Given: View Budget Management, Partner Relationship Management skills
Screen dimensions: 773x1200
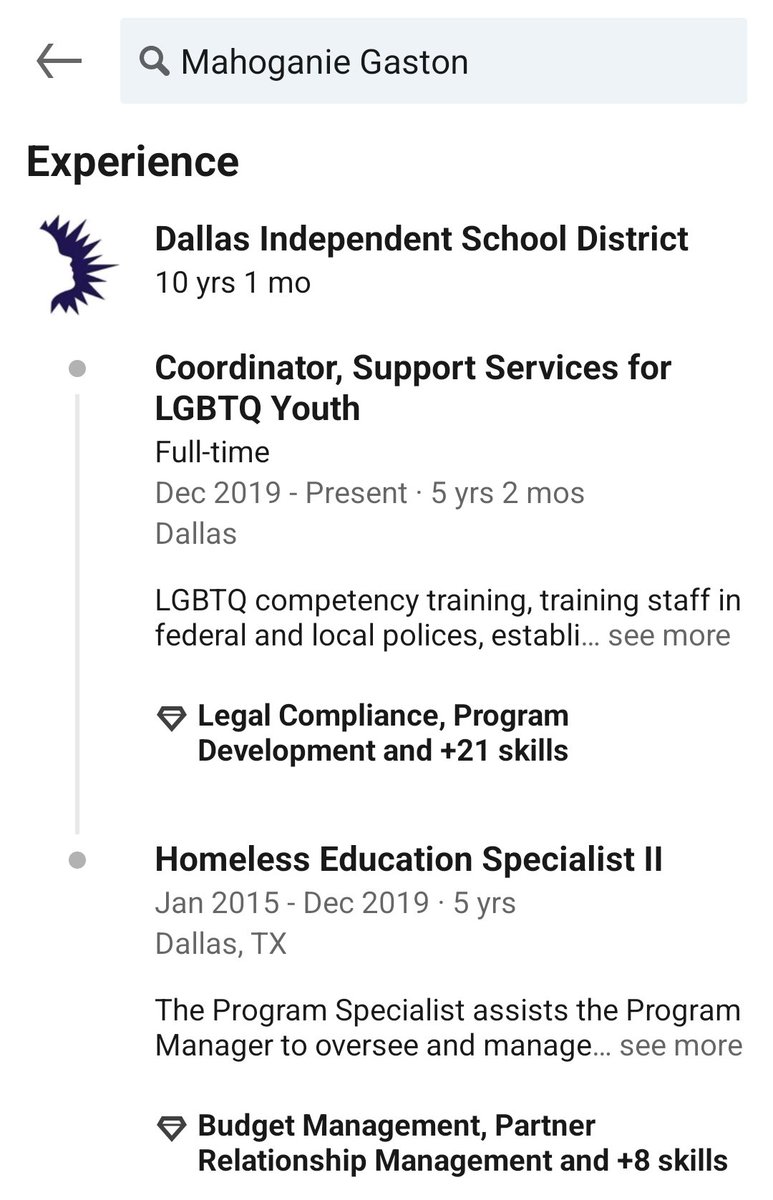Looking at the screenshot, I should click(462, 1143).
